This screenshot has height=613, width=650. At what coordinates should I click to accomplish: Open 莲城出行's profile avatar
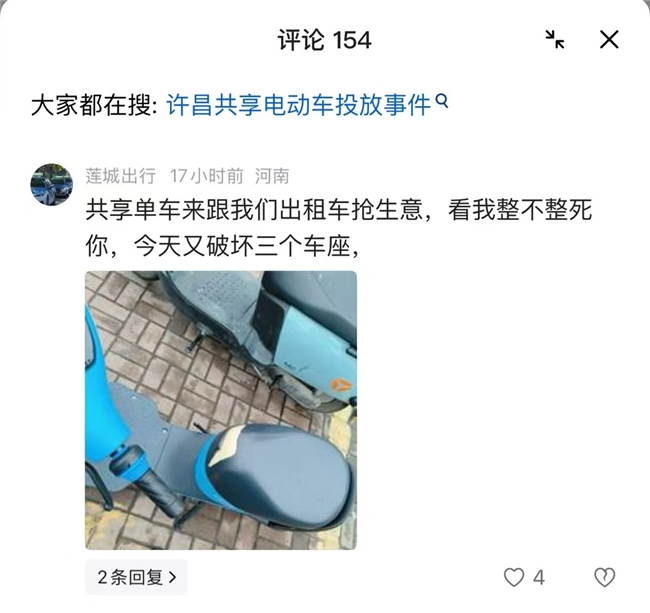[x=52, y=184]
